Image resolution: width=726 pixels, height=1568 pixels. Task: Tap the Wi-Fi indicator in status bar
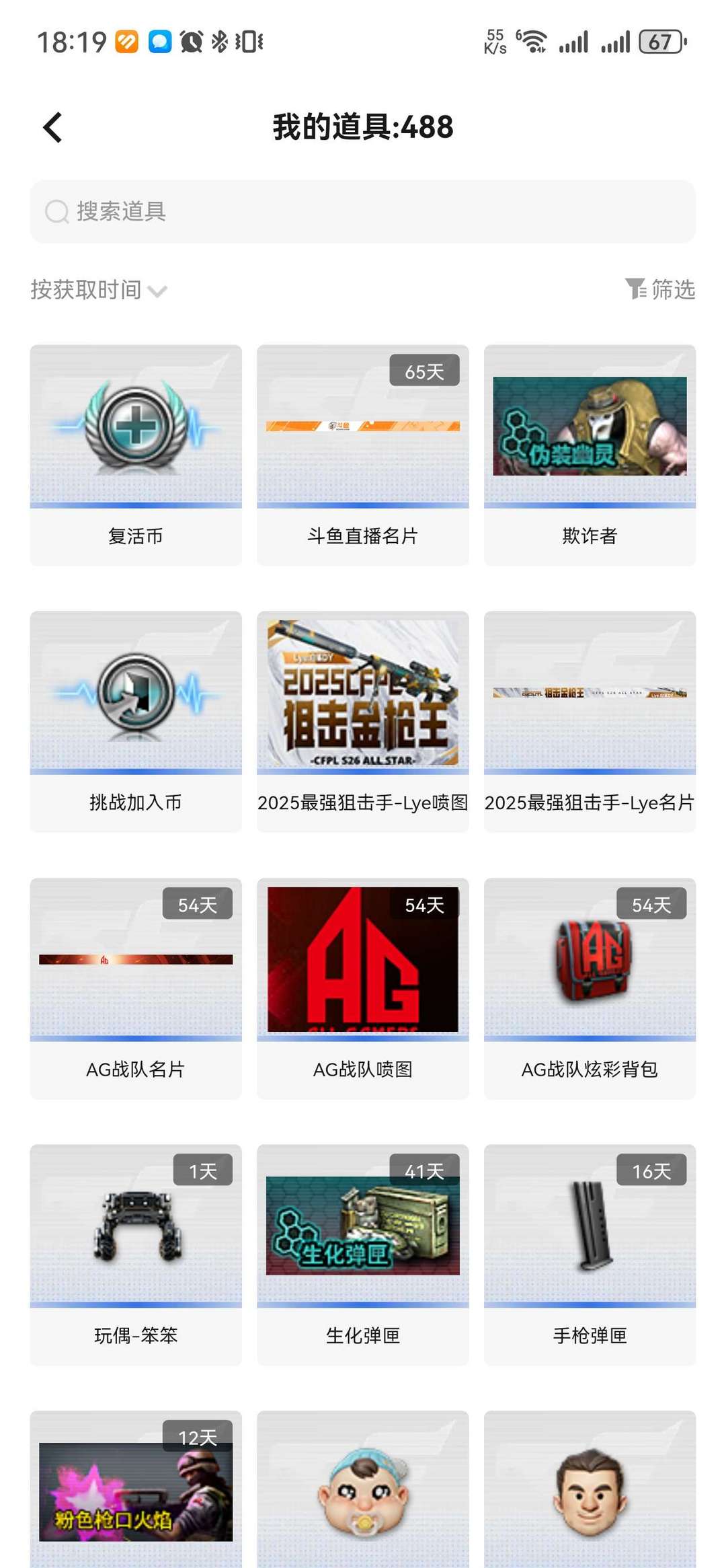click(x=533, y=42)
